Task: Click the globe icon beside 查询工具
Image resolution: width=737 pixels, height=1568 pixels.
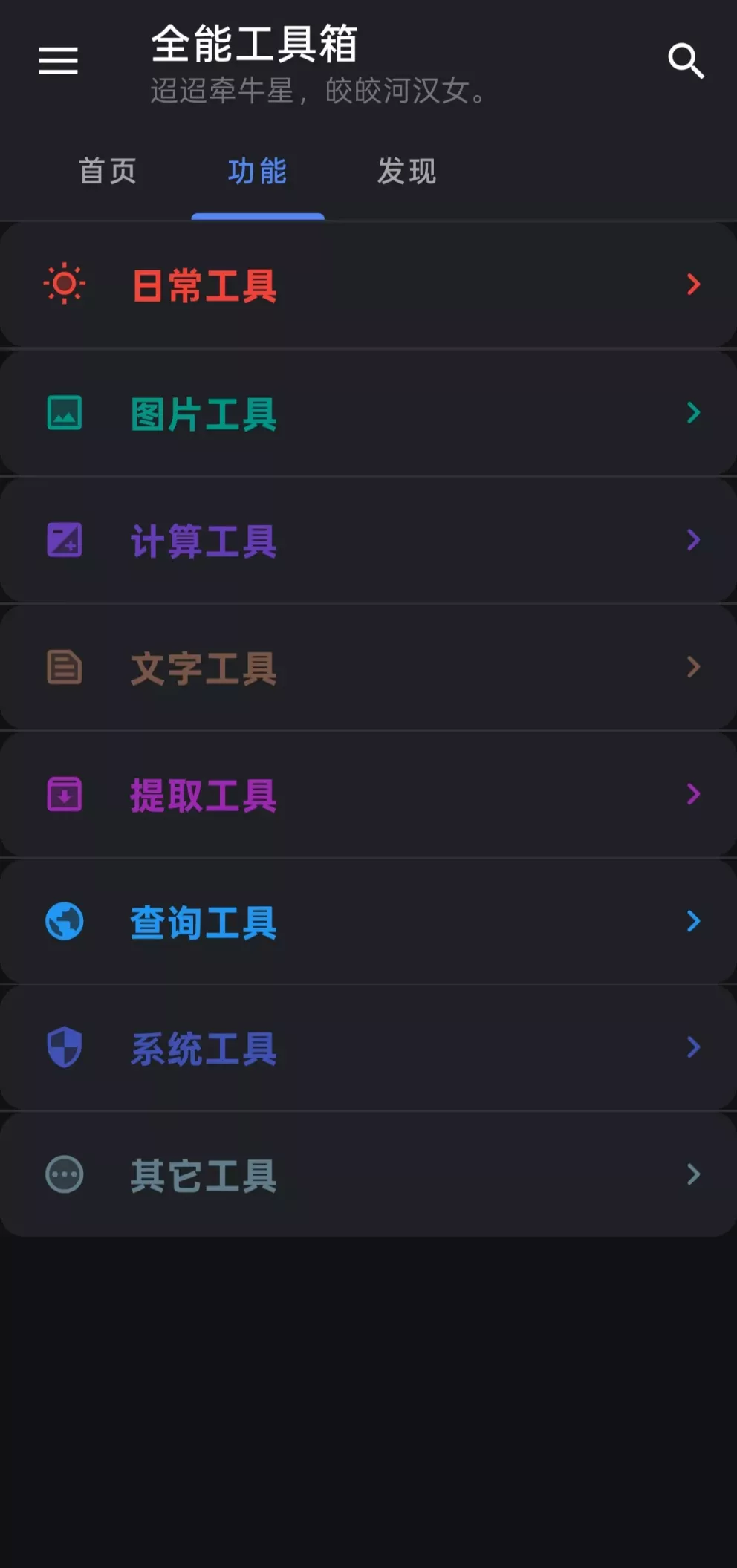Action: coord(66,921)
